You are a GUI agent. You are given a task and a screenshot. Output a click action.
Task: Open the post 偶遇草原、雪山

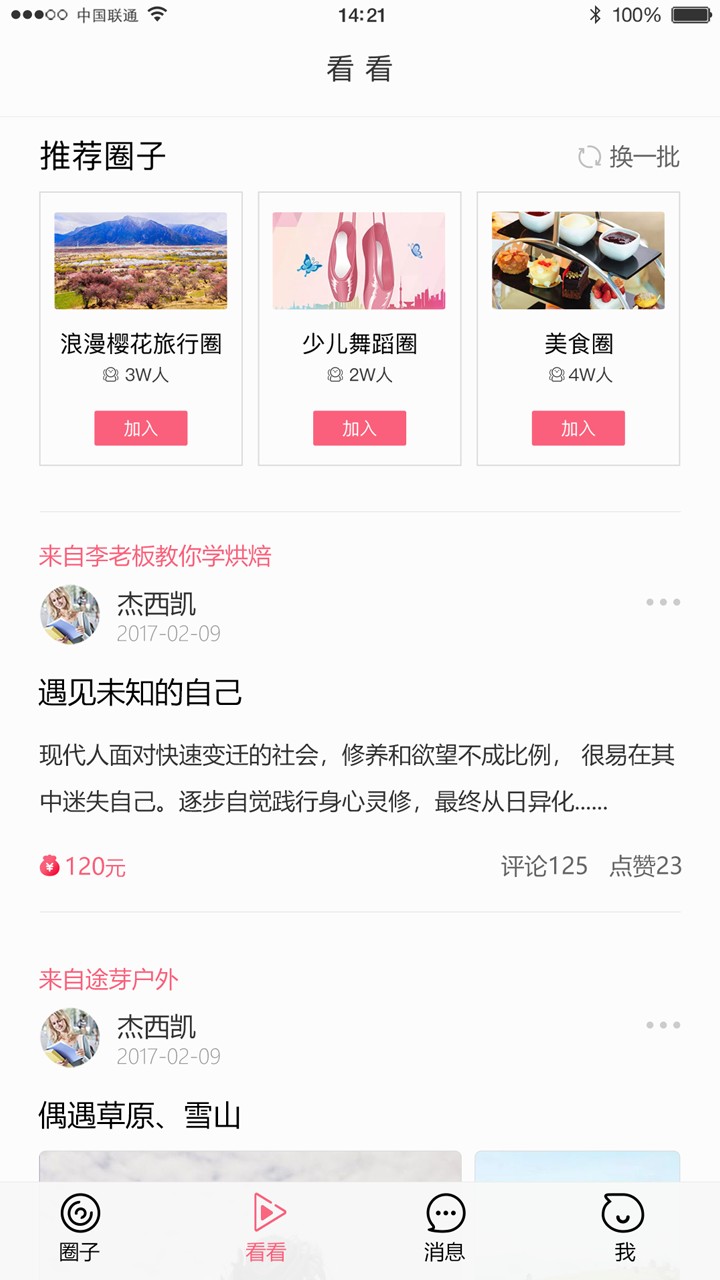pyautogui.click(x=140, y=1116)
